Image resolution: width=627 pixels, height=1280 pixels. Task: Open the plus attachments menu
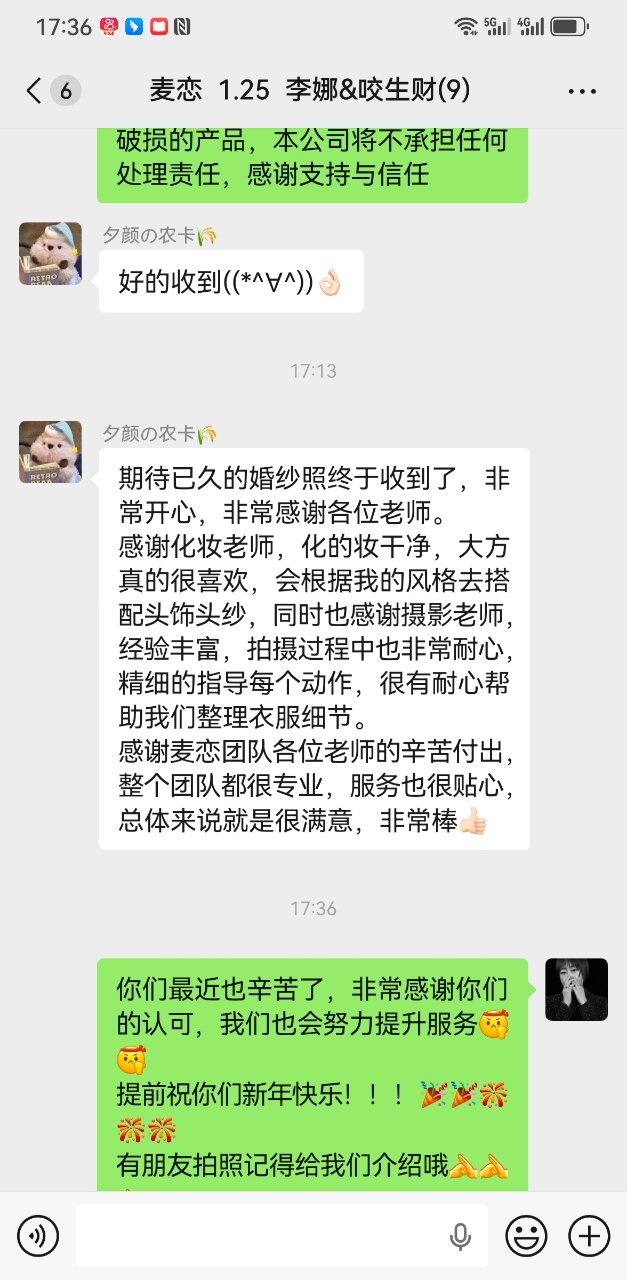(x=589, y=1237)
